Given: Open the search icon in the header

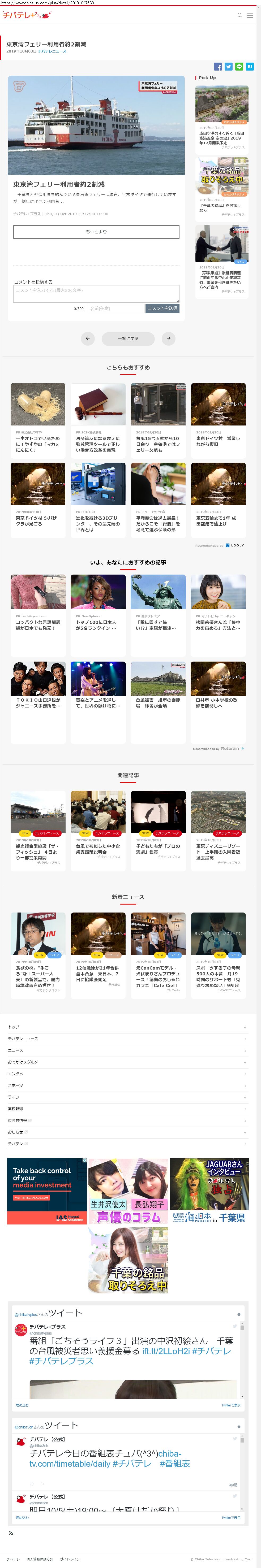Looking at the screenshot, I should 240,15.
